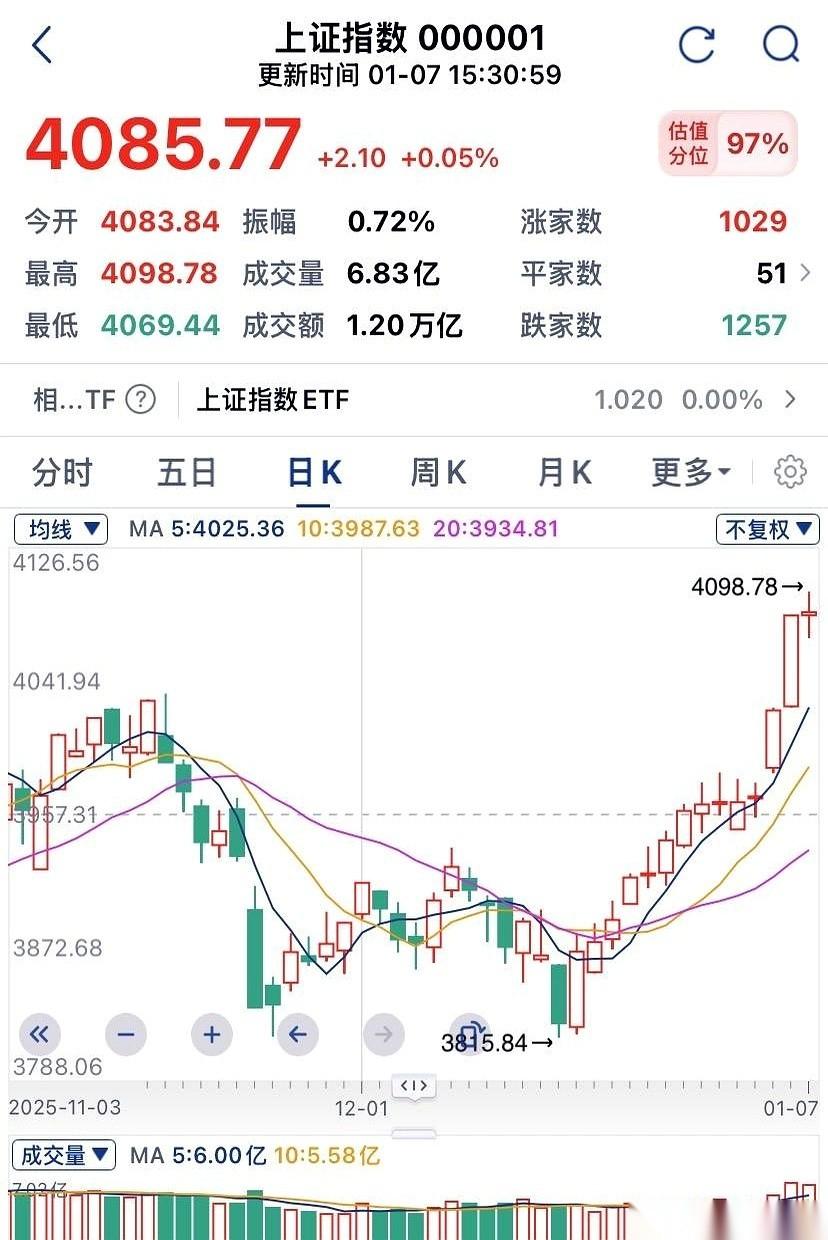Screen dimensions: 828x1240
Task: Click the drag handle below the K-line chart
Action: 413,1086
